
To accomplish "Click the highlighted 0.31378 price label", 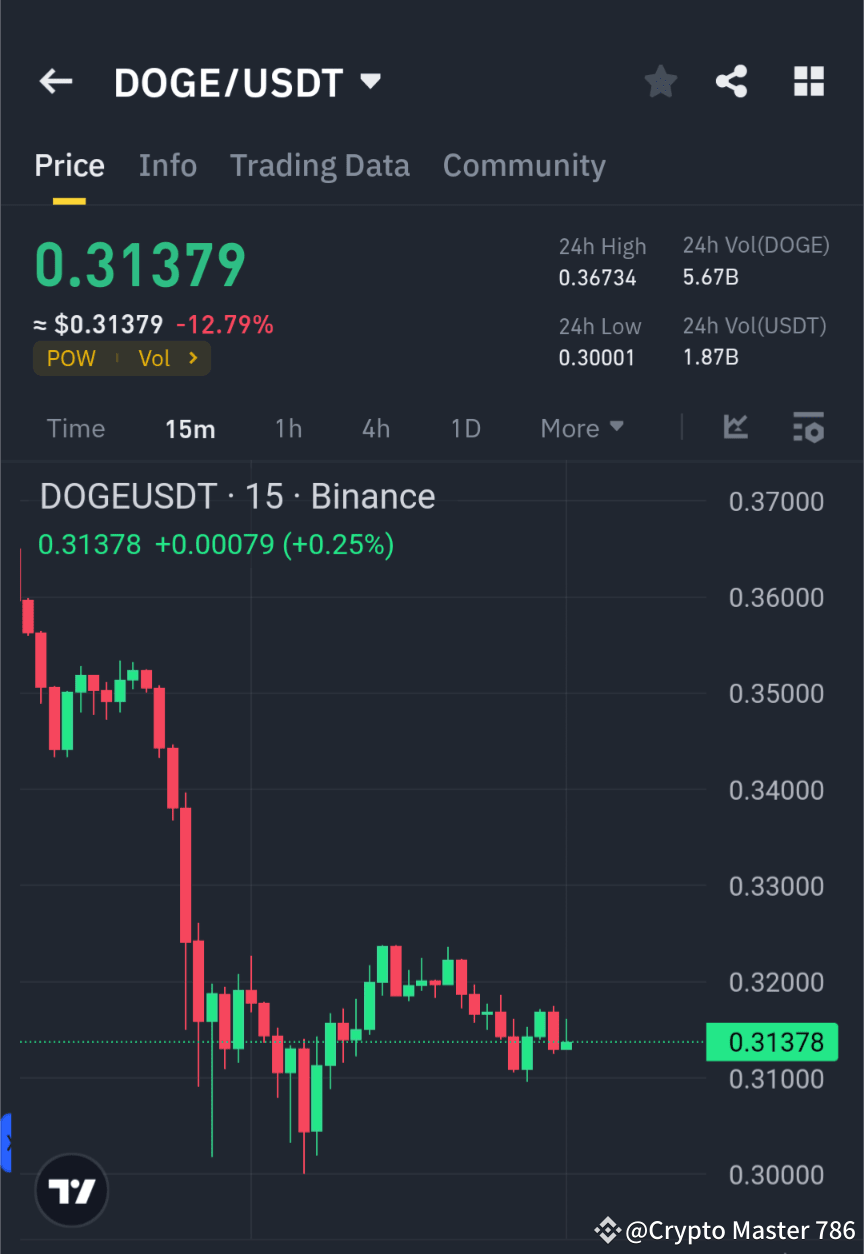I will (771, 1042).
